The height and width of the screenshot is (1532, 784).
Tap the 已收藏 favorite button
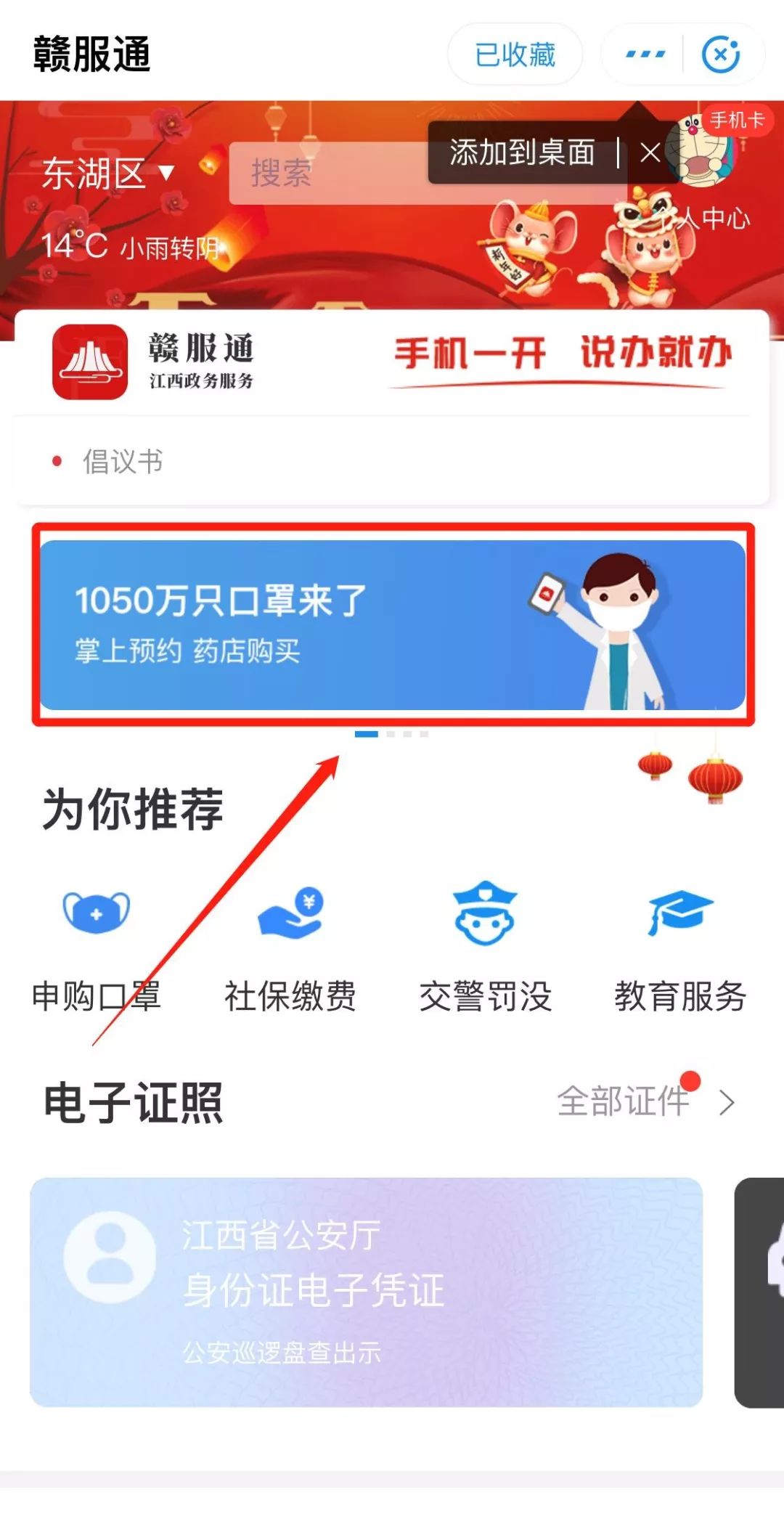tap(515, 54)
